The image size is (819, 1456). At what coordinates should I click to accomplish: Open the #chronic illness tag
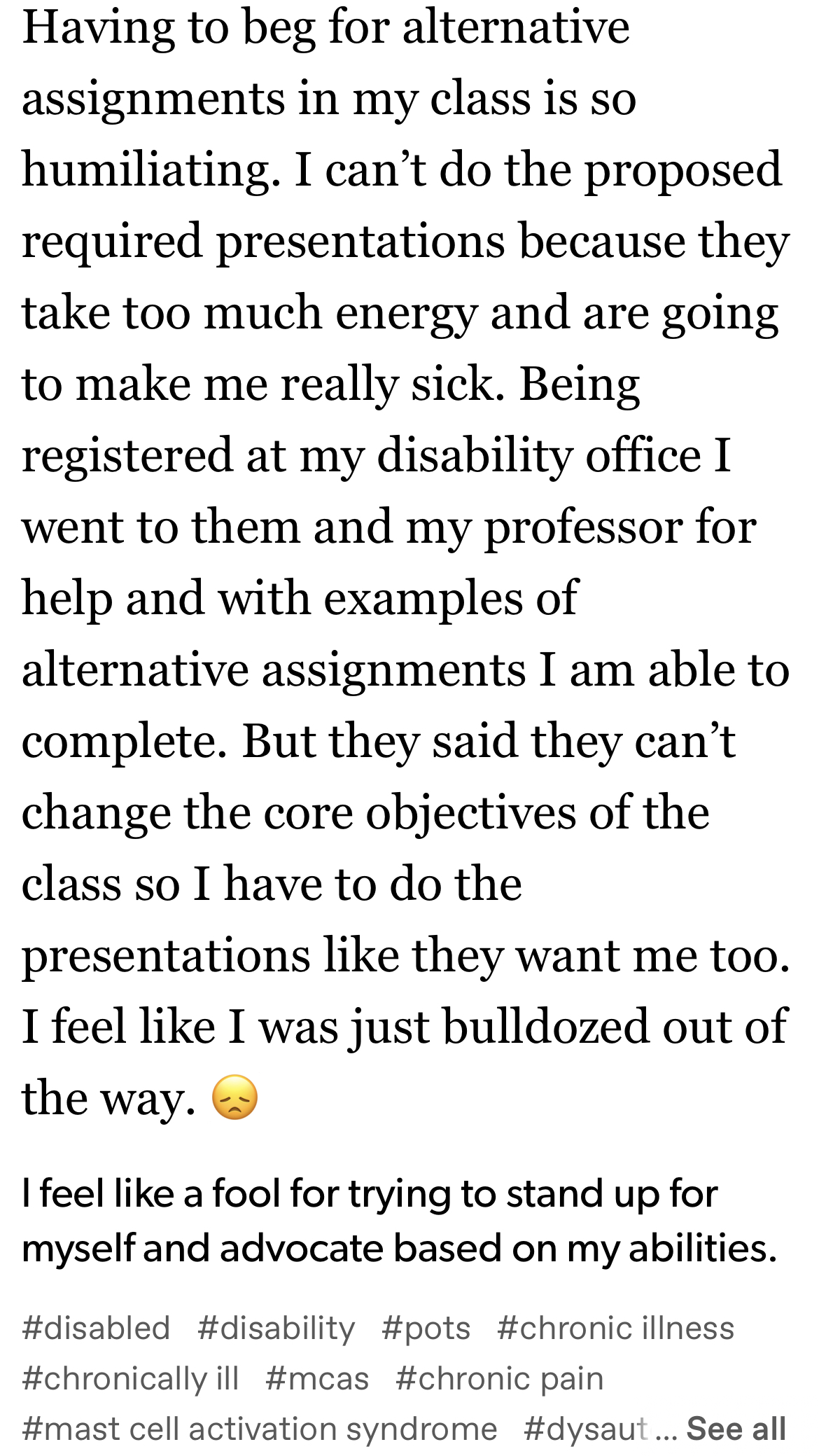pos(616,1329)
